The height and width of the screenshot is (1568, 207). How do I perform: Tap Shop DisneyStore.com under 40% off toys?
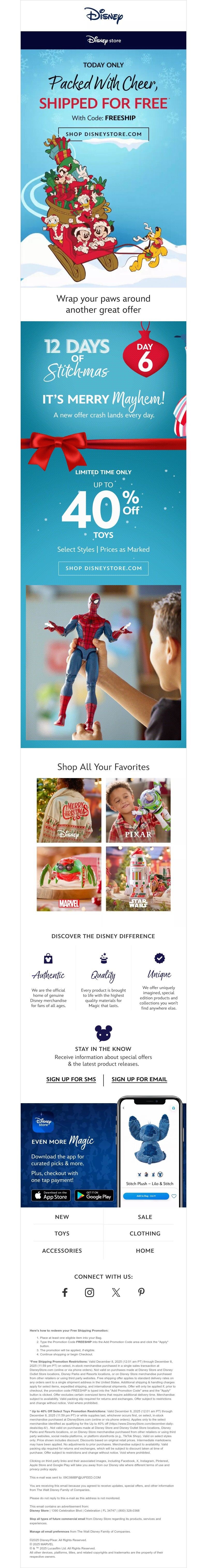(x=103, y=568)
